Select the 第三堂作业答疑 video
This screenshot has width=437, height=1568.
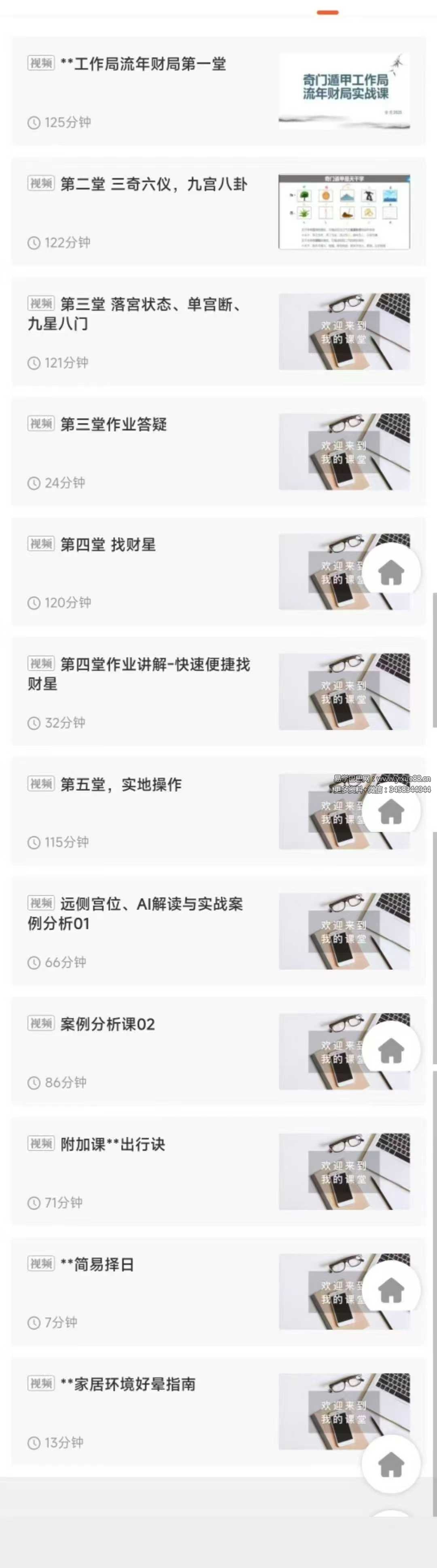pyautogui.click(x=113, y=424)
